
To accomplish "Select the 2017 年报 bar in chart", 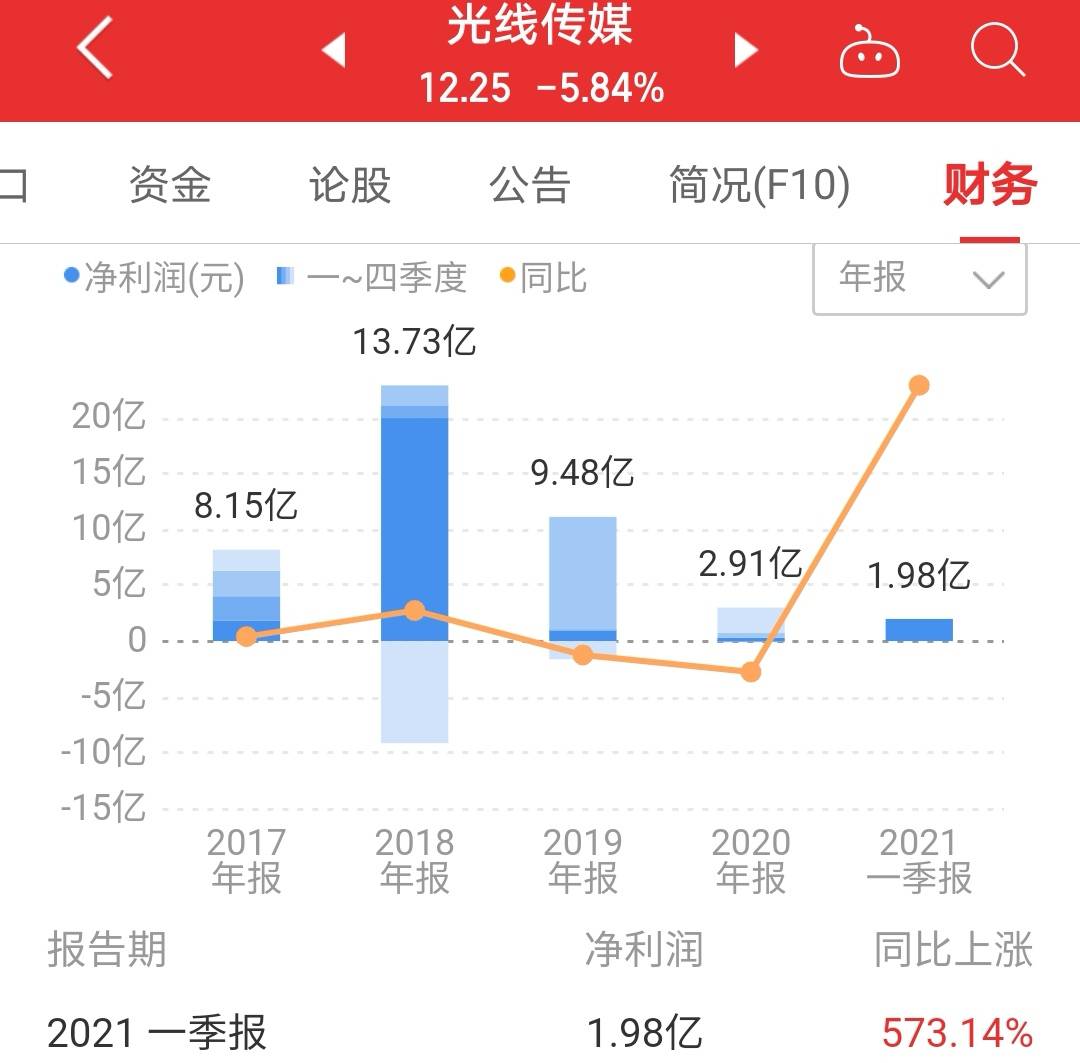I will 246,596.
